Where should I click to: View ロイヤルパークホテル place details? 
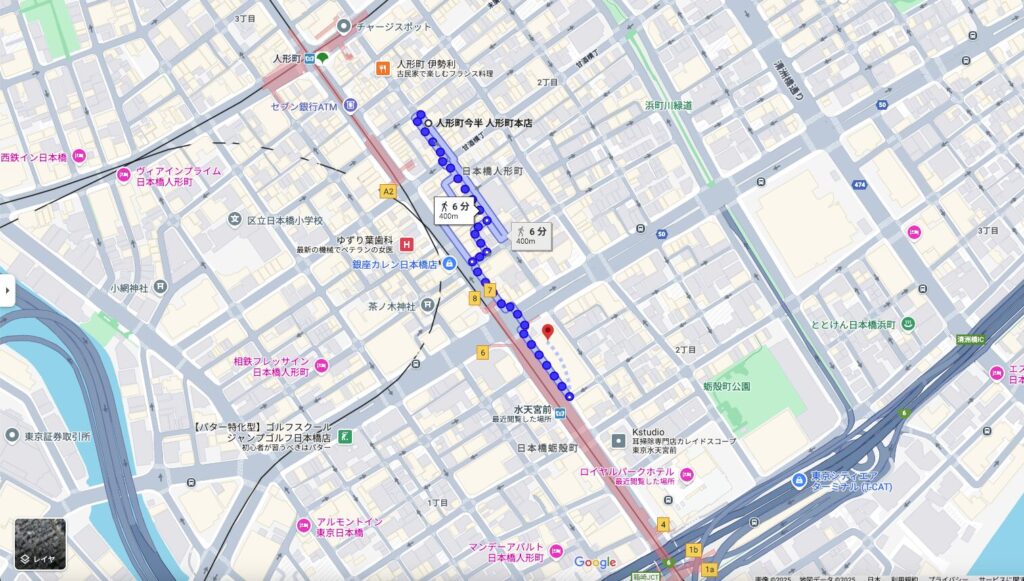(686, 475)
